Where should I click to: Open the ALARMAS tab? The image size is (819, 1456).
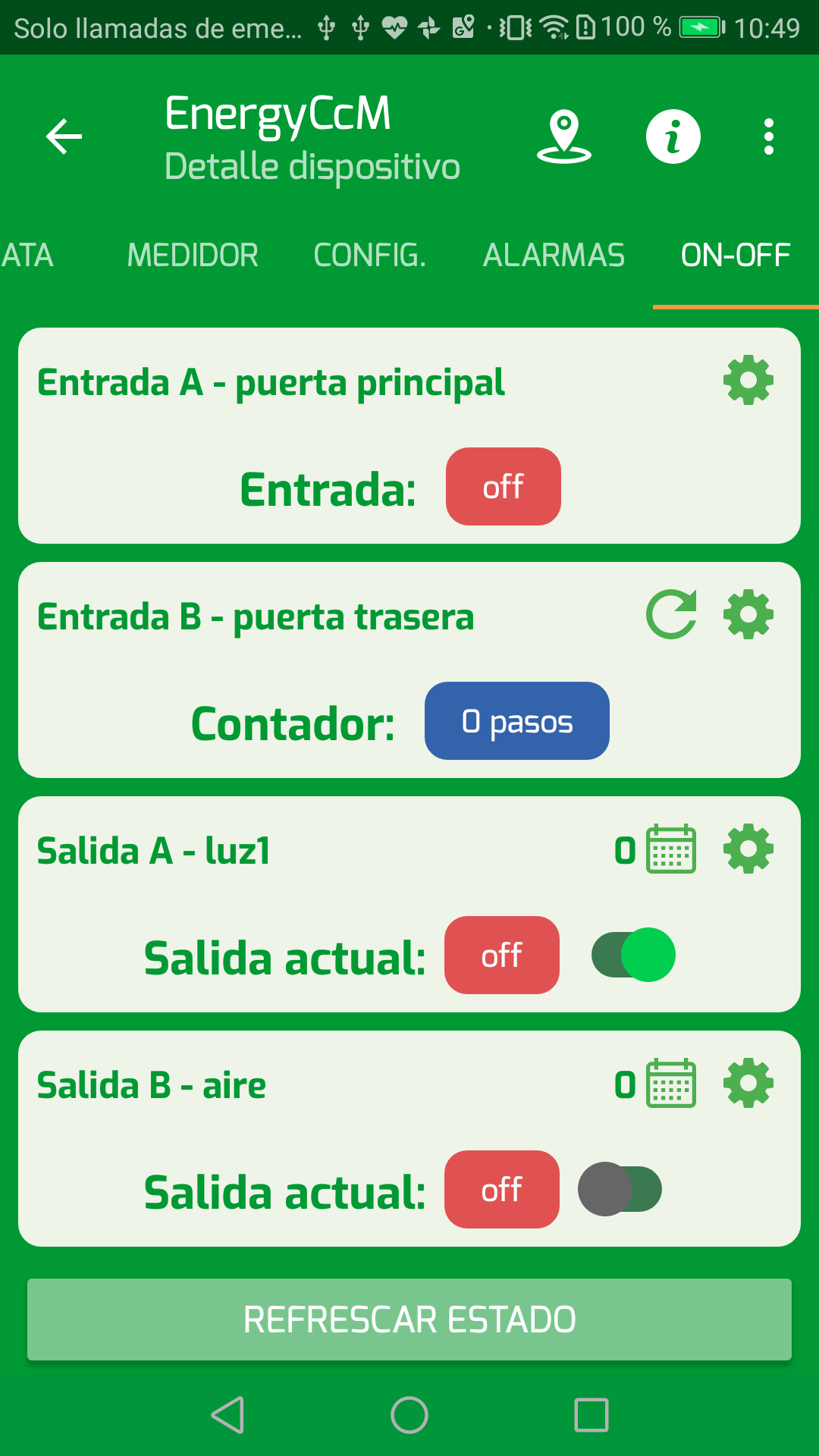554,256
